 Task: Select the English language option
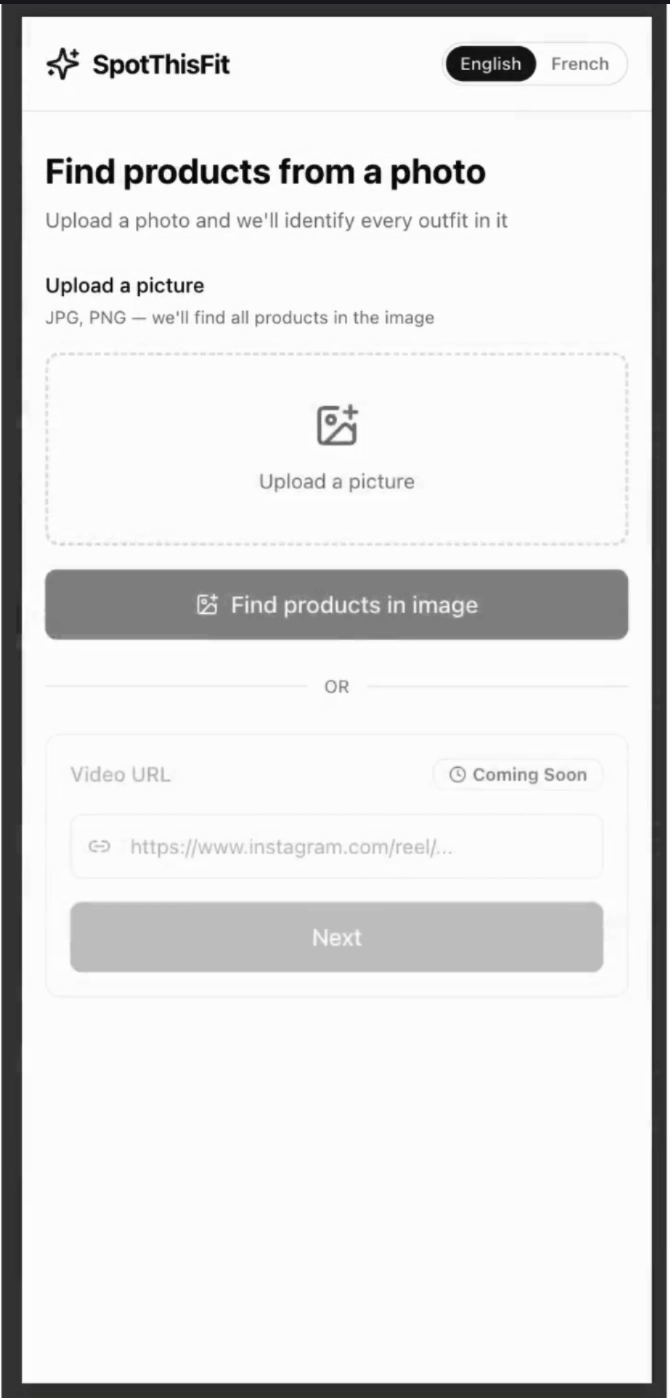(490, 64)
